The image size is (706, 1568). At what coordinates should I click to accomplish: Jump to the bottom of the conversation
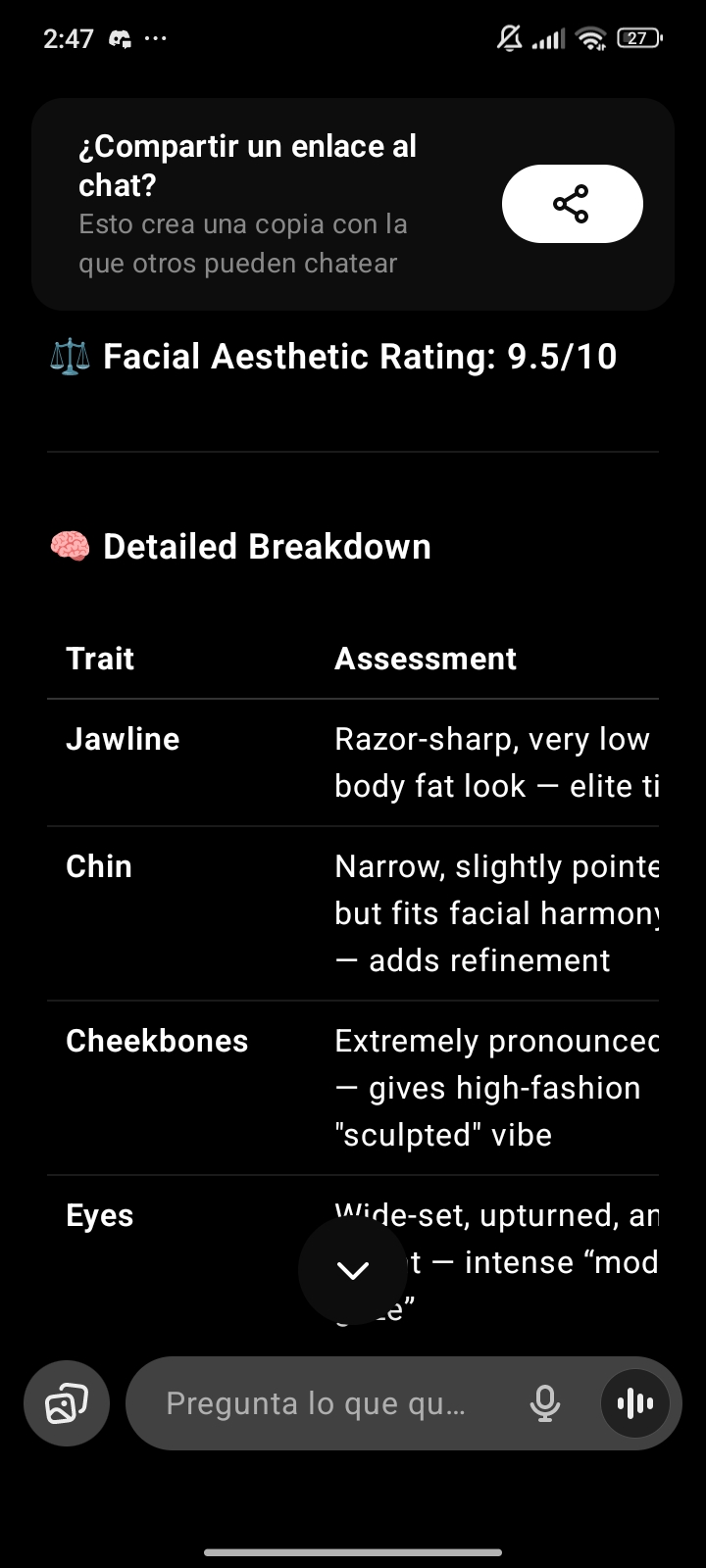click(353, 1270)
